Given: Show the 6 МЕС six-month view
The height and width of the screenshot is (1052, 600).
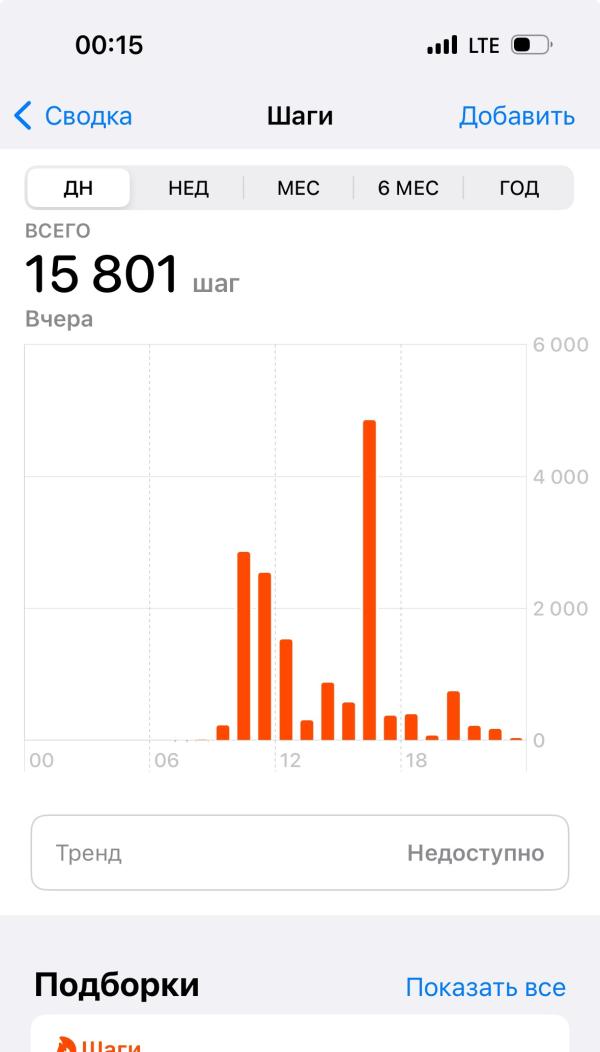Looking at the screenshot, I should (408, 188).
